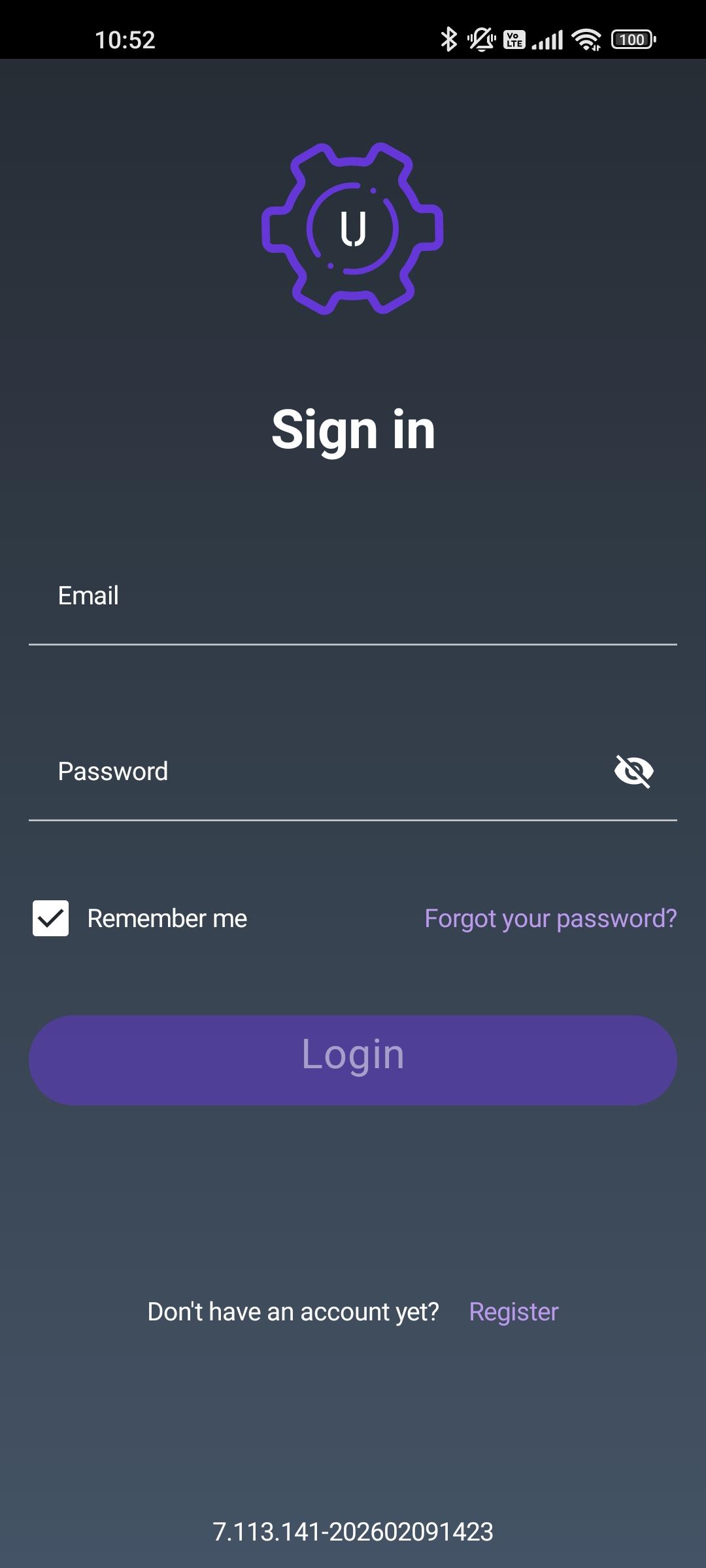Open the Forgot your password link
The height and width of the screenshot is (1568, 706).
[550, 919]
